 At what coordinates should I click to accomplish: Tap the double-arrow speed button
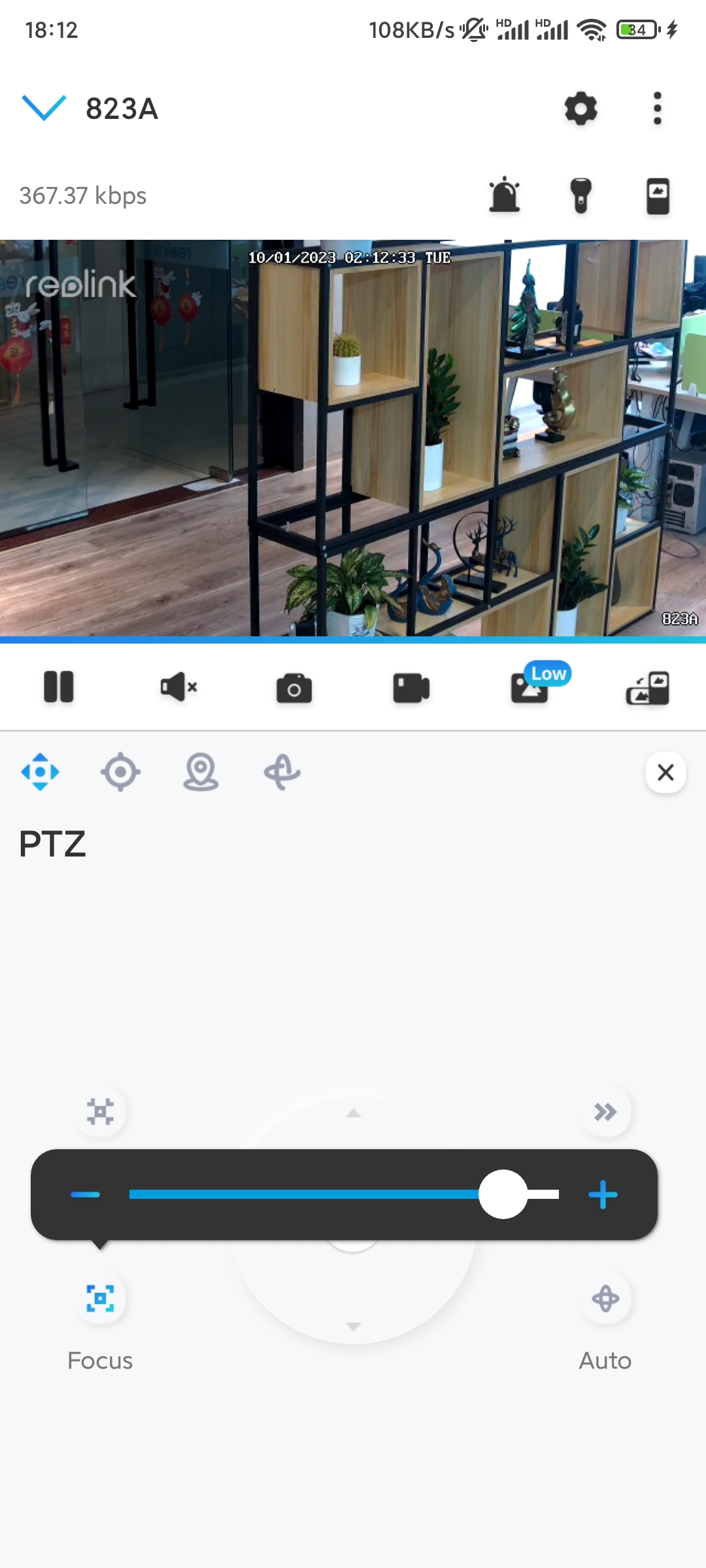605,1111
